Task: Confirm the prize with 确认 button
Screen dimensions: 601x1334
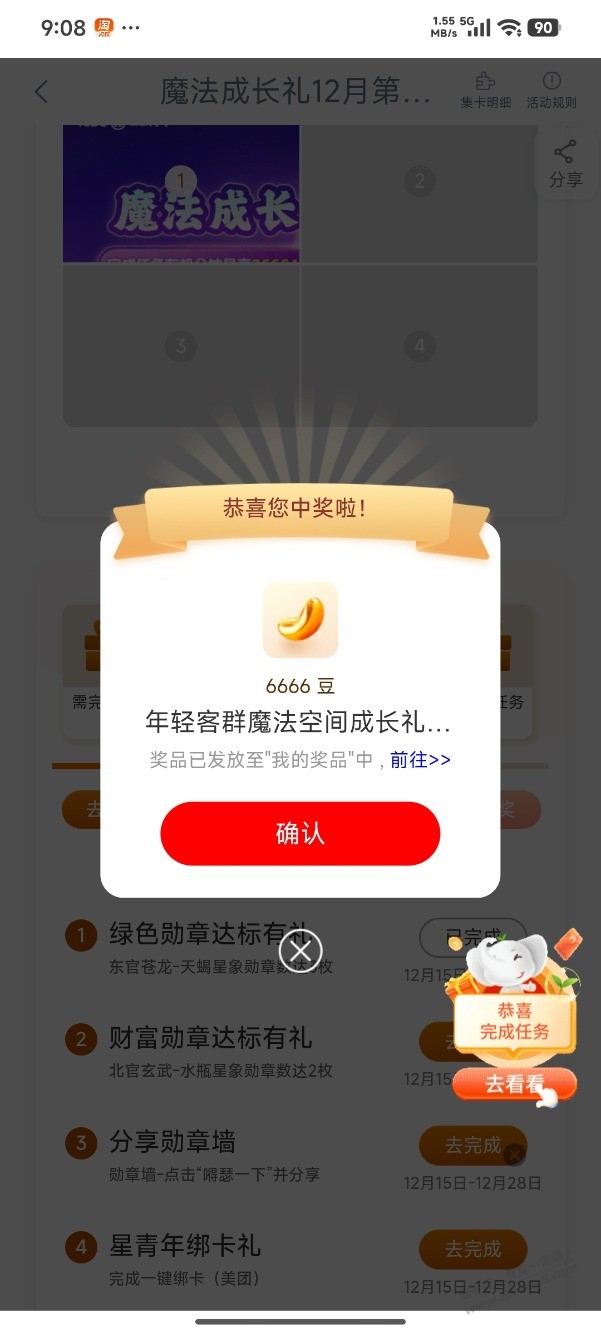Action: pos(300,833)
